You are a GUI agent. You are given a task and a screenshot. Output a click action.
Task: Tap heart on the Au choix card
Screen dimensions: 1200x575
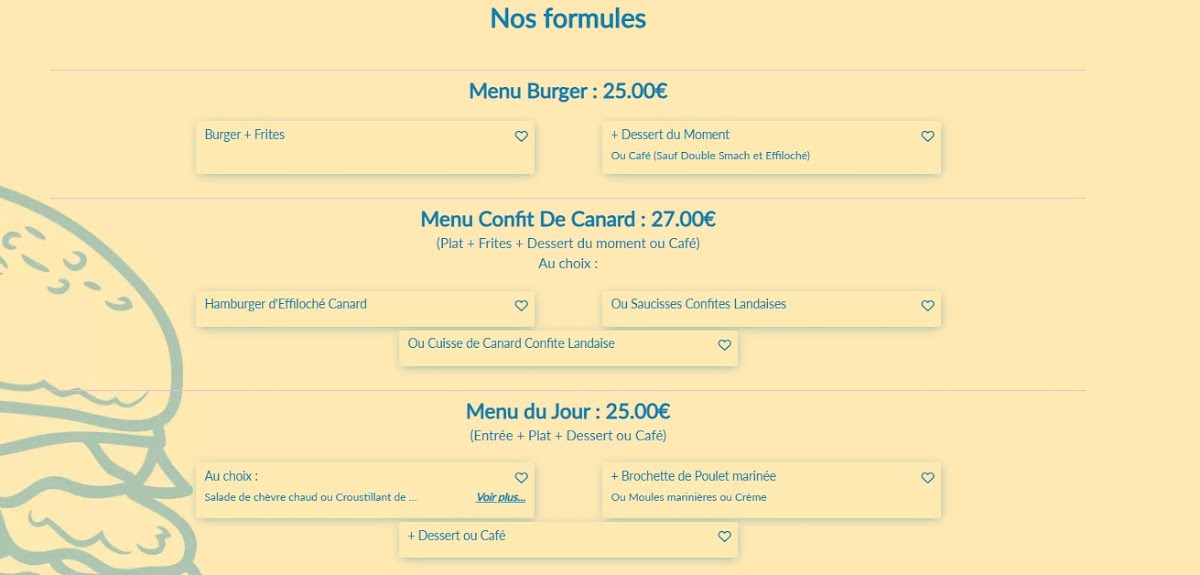(x=521, y=478)
